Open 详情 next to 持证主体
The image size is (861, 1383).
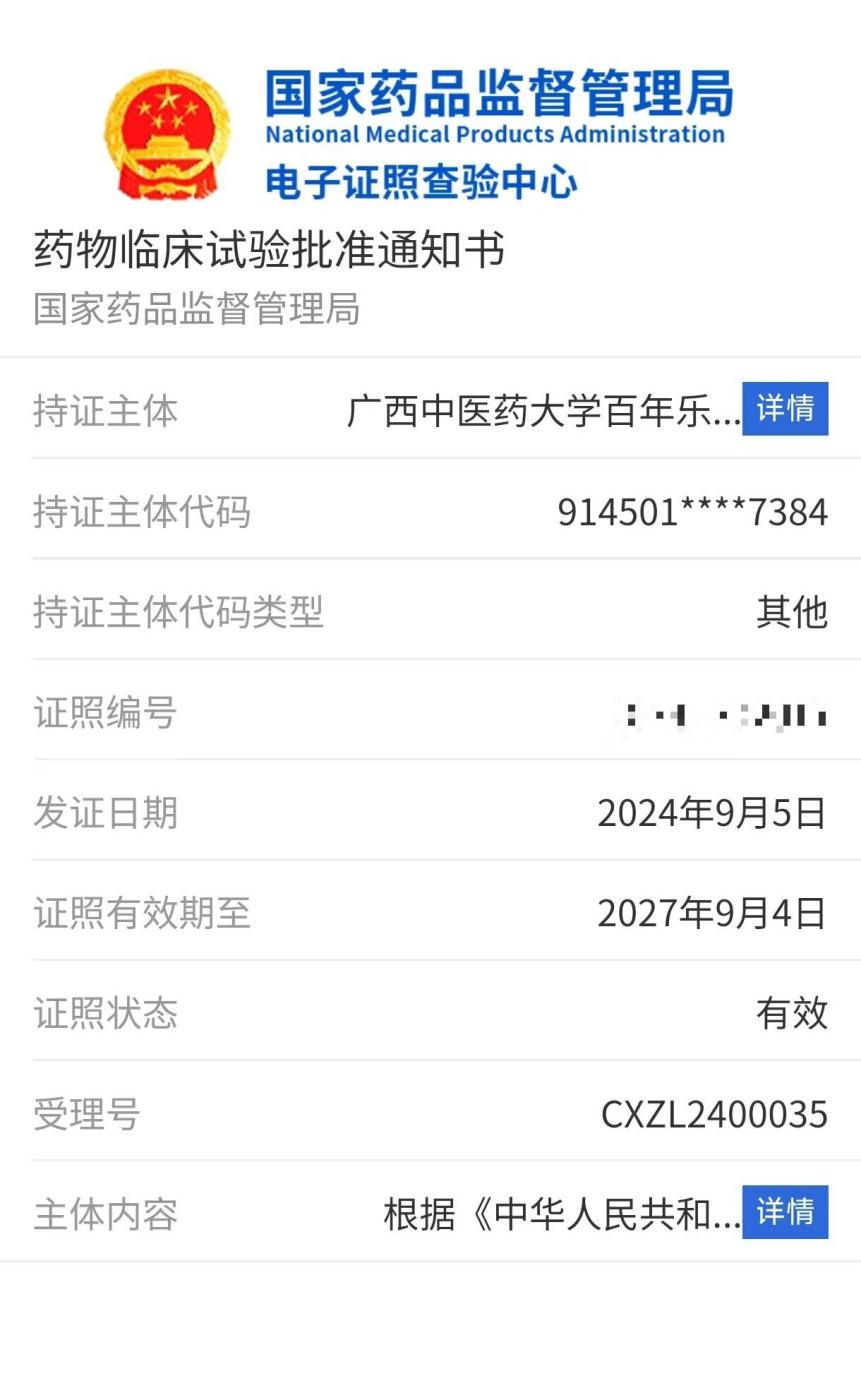coord(786,410)
